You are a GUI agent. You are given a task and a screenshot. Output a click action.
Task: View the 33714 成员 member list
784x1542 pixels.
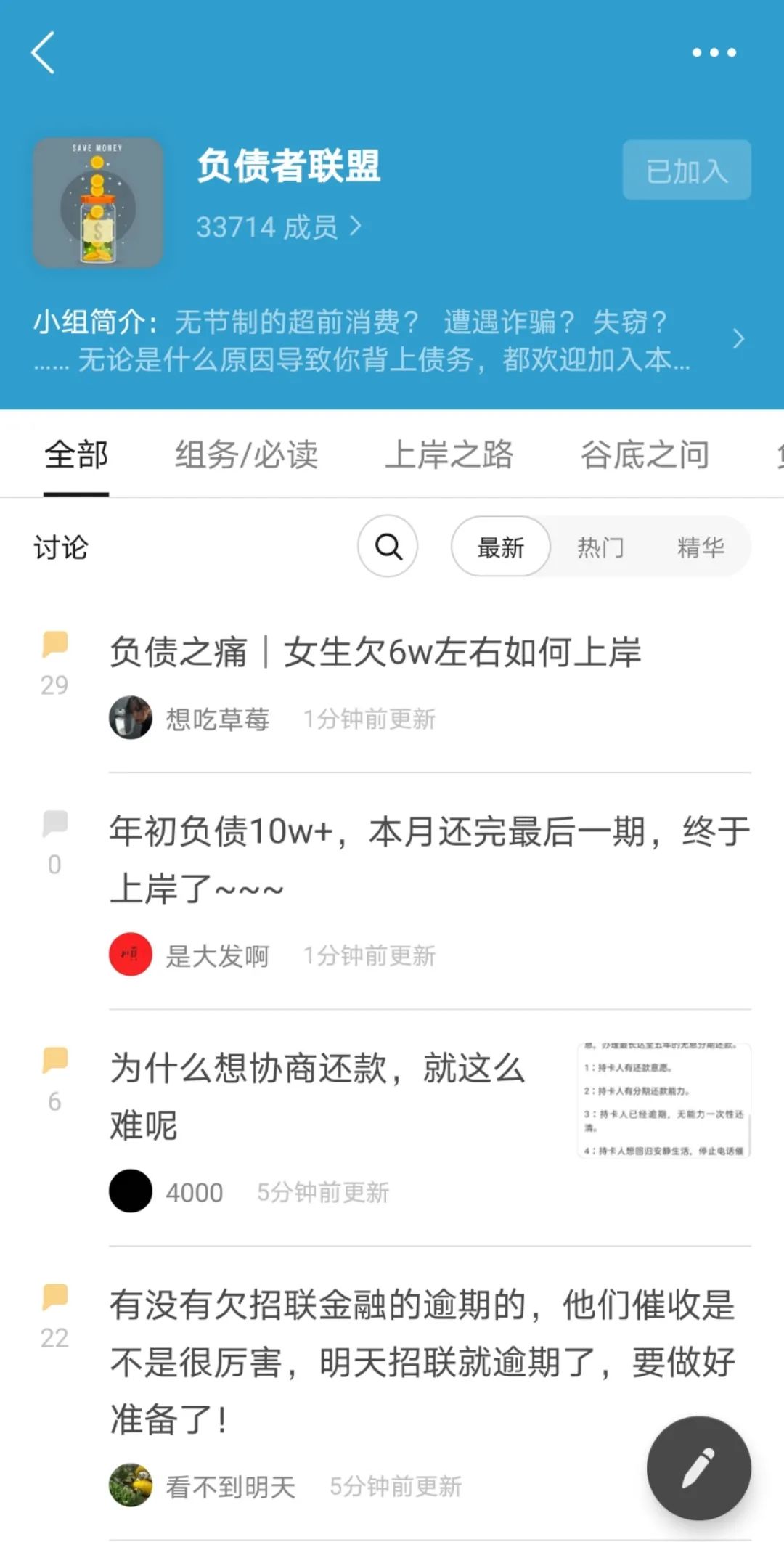coord(278,227)
